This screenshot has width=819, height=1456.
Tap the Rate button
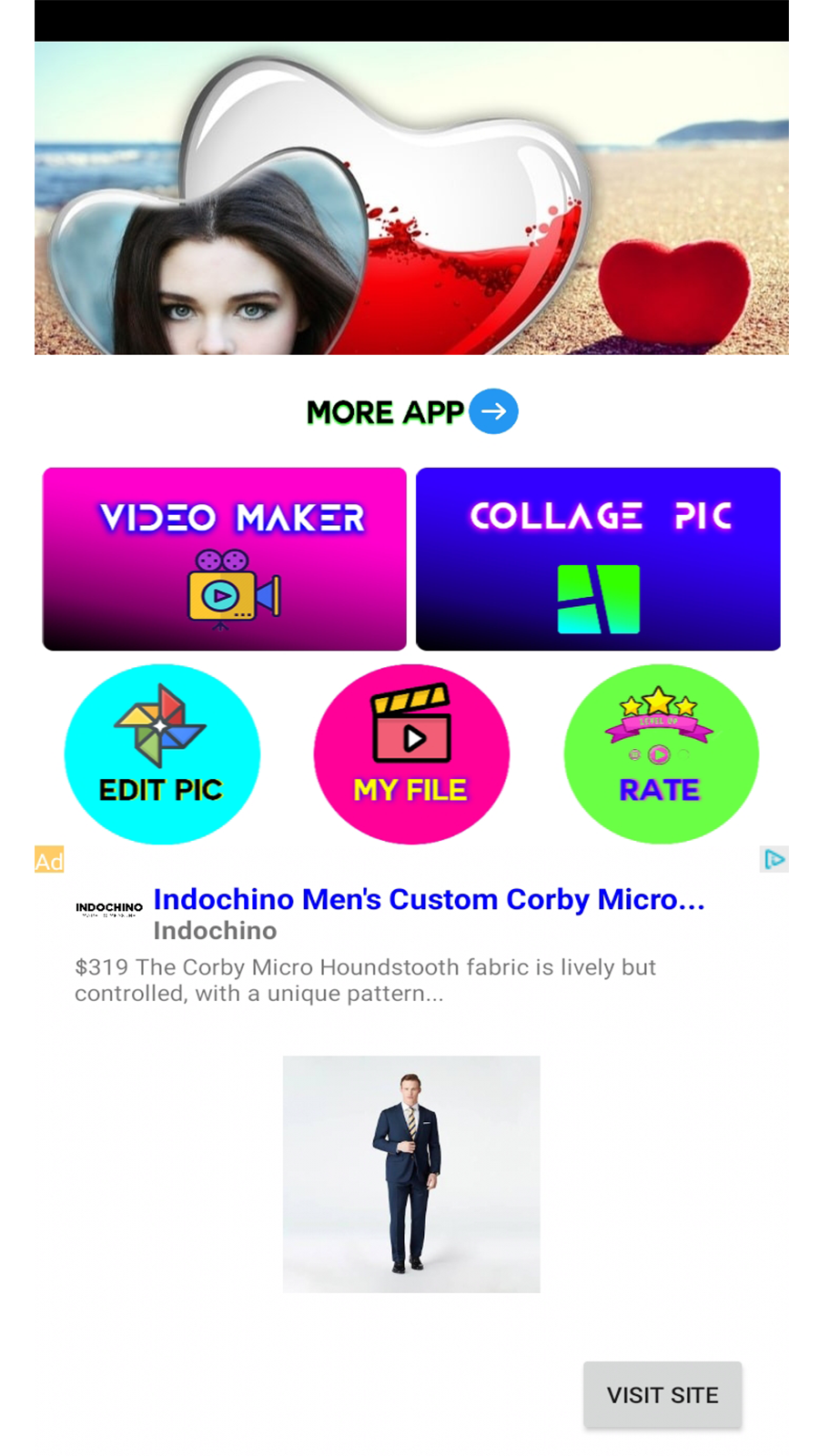tap(661, 753)
